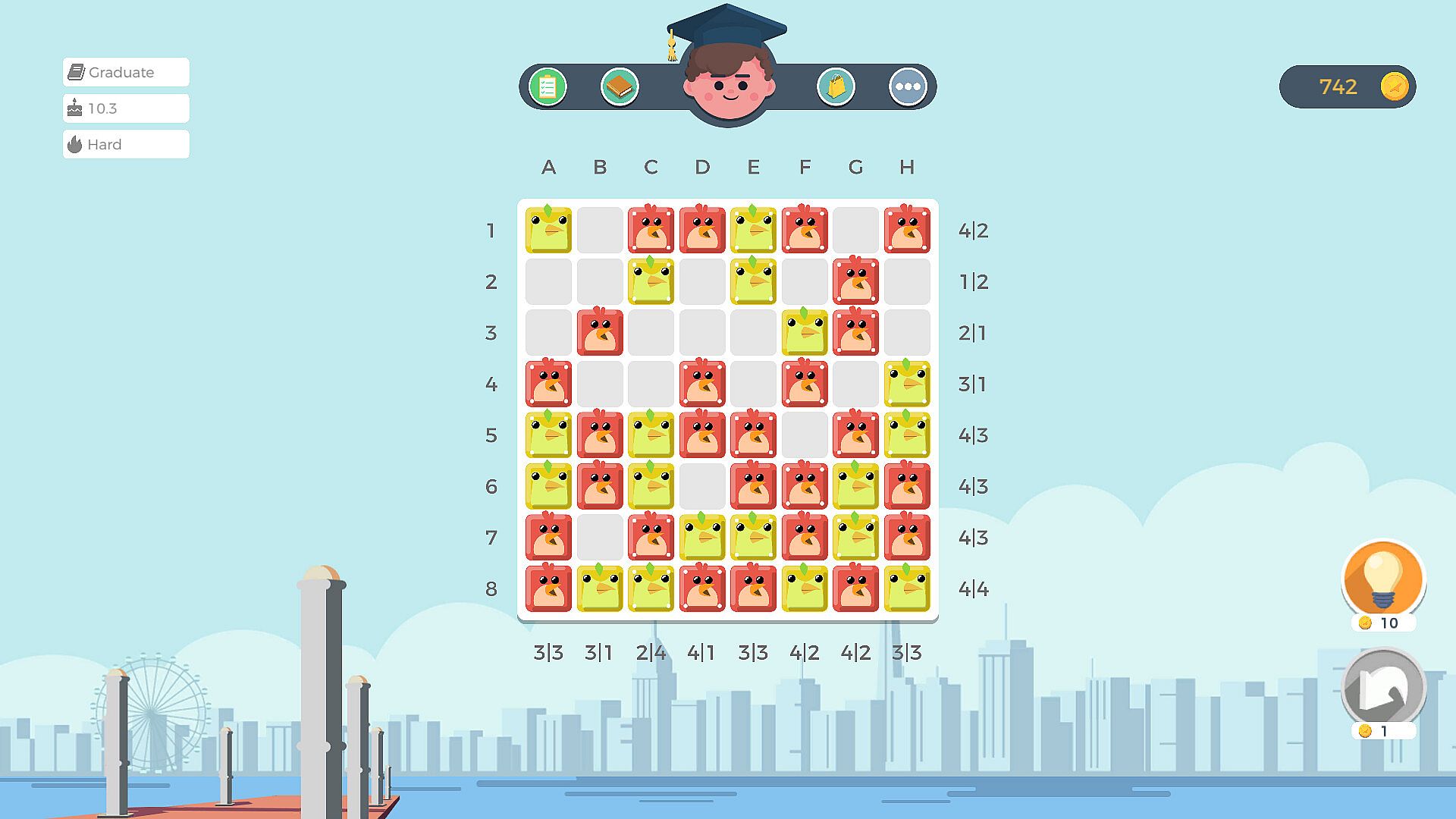Open the 742 coin balance

pos(1347,87)
